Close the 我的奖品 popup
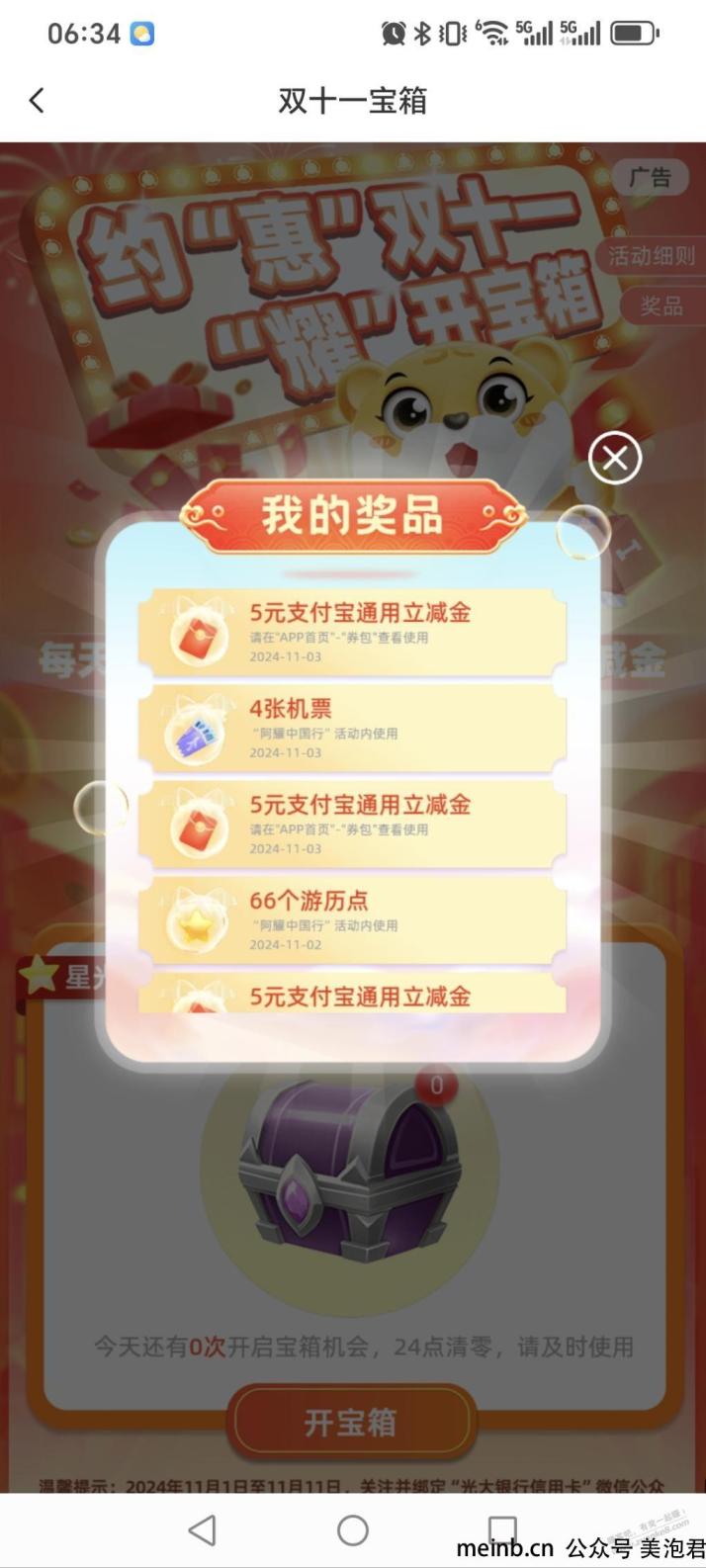Screen dimensions: 706x1568 click(614, 458)
